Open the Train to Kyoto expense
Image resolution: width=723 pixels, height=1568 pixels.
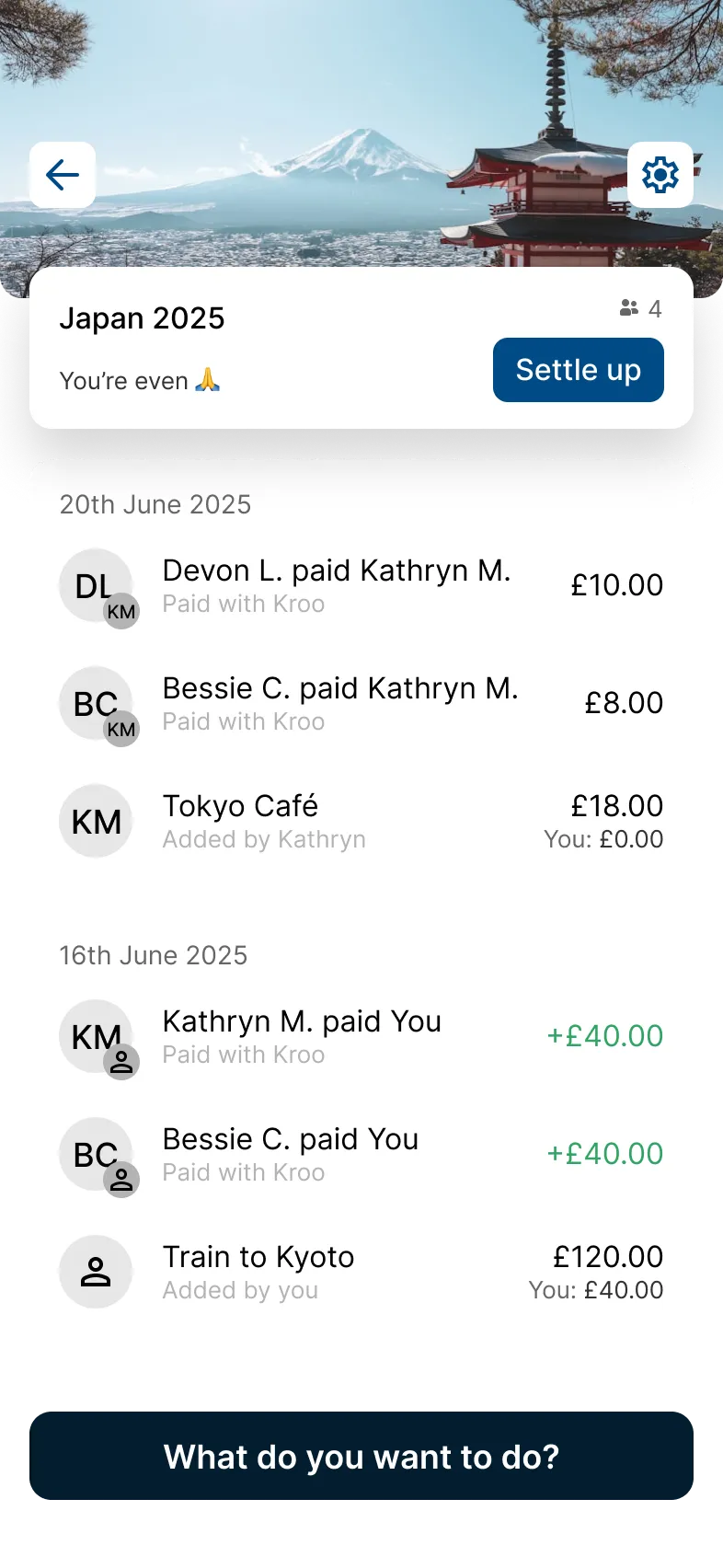pos(361,1273)
